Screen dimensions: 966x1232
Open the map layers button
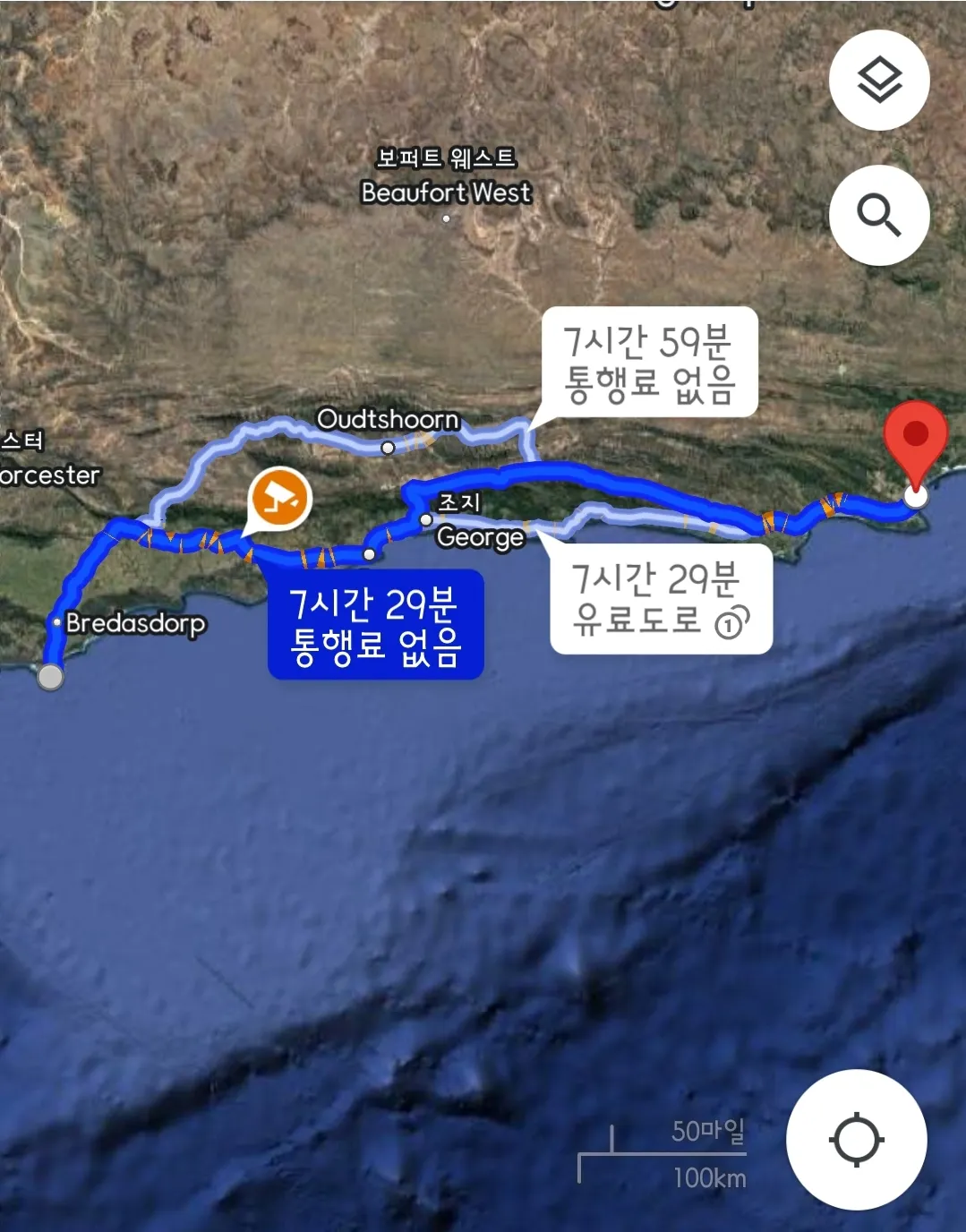click(x=878, y=81)
